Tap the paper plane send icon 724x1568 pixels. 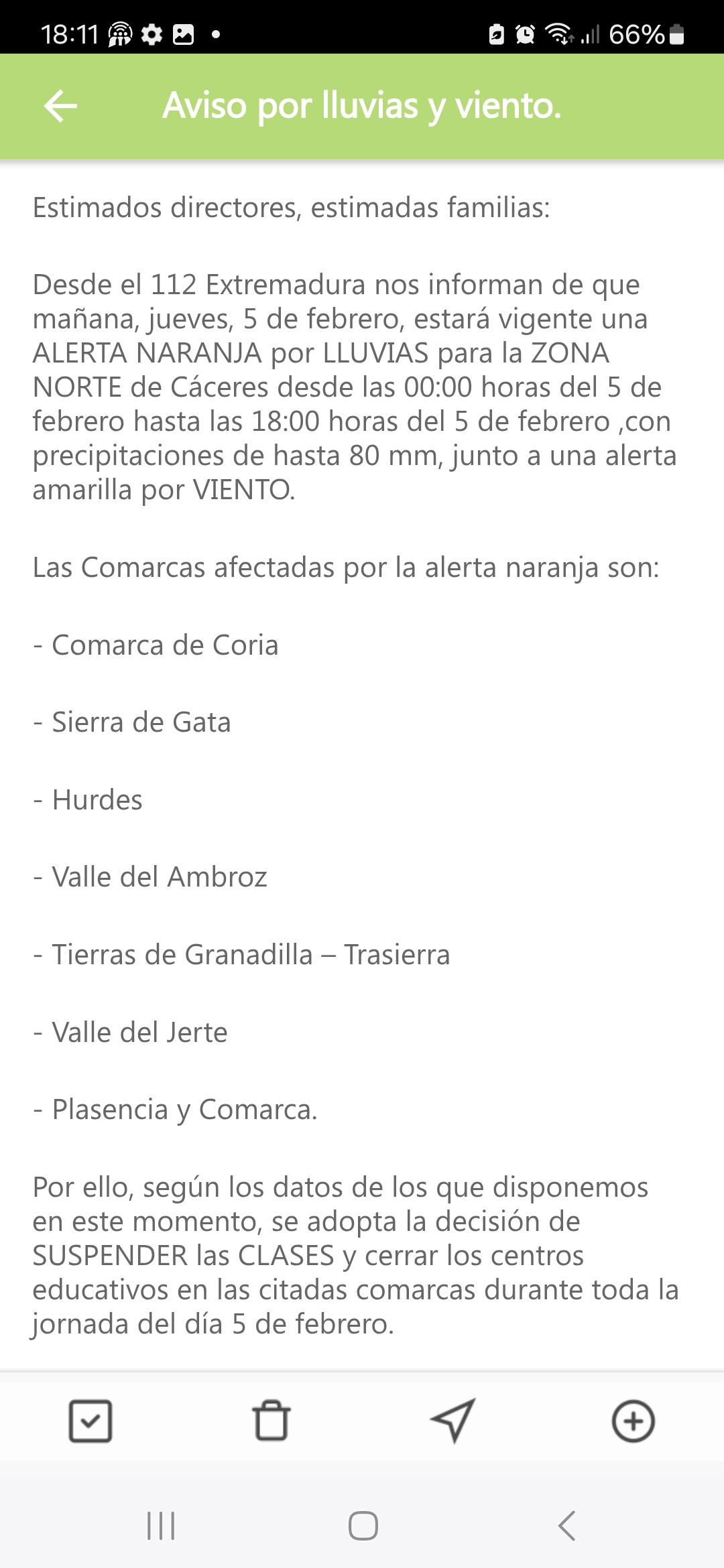coord(453,1421)
